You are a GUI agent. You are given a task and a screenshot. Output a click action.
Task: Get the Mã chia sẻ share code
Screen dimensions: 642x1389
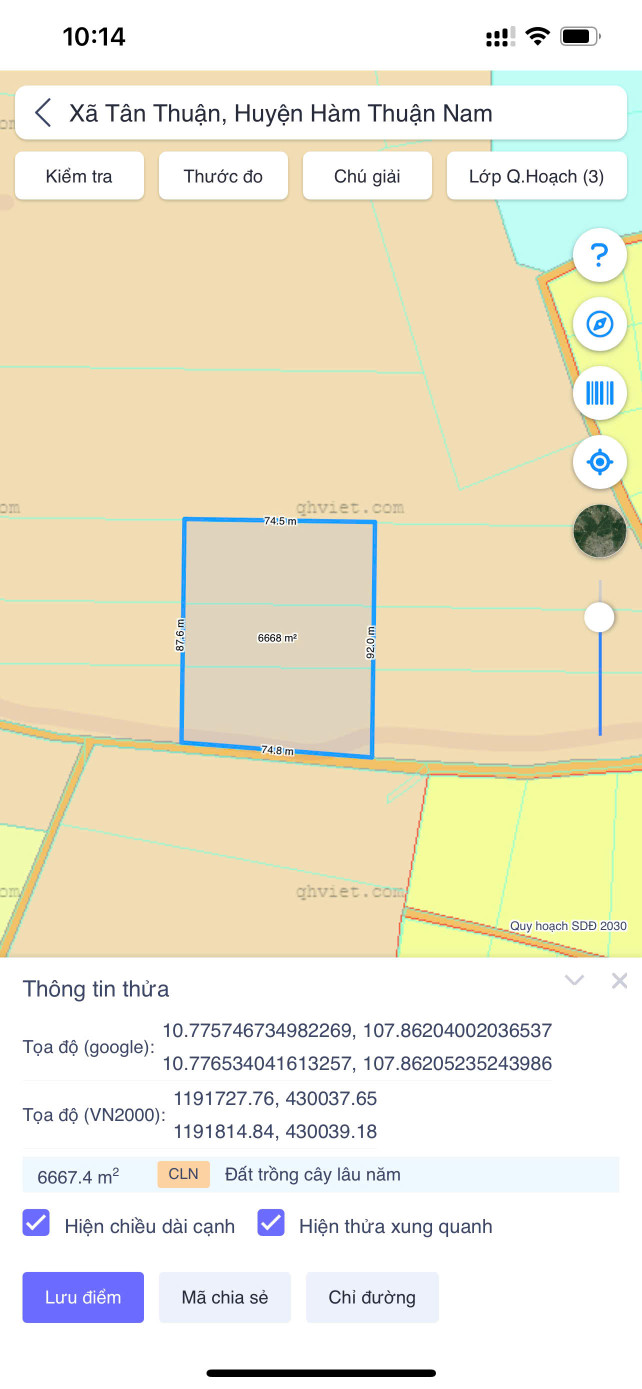tap(225, 1298)
